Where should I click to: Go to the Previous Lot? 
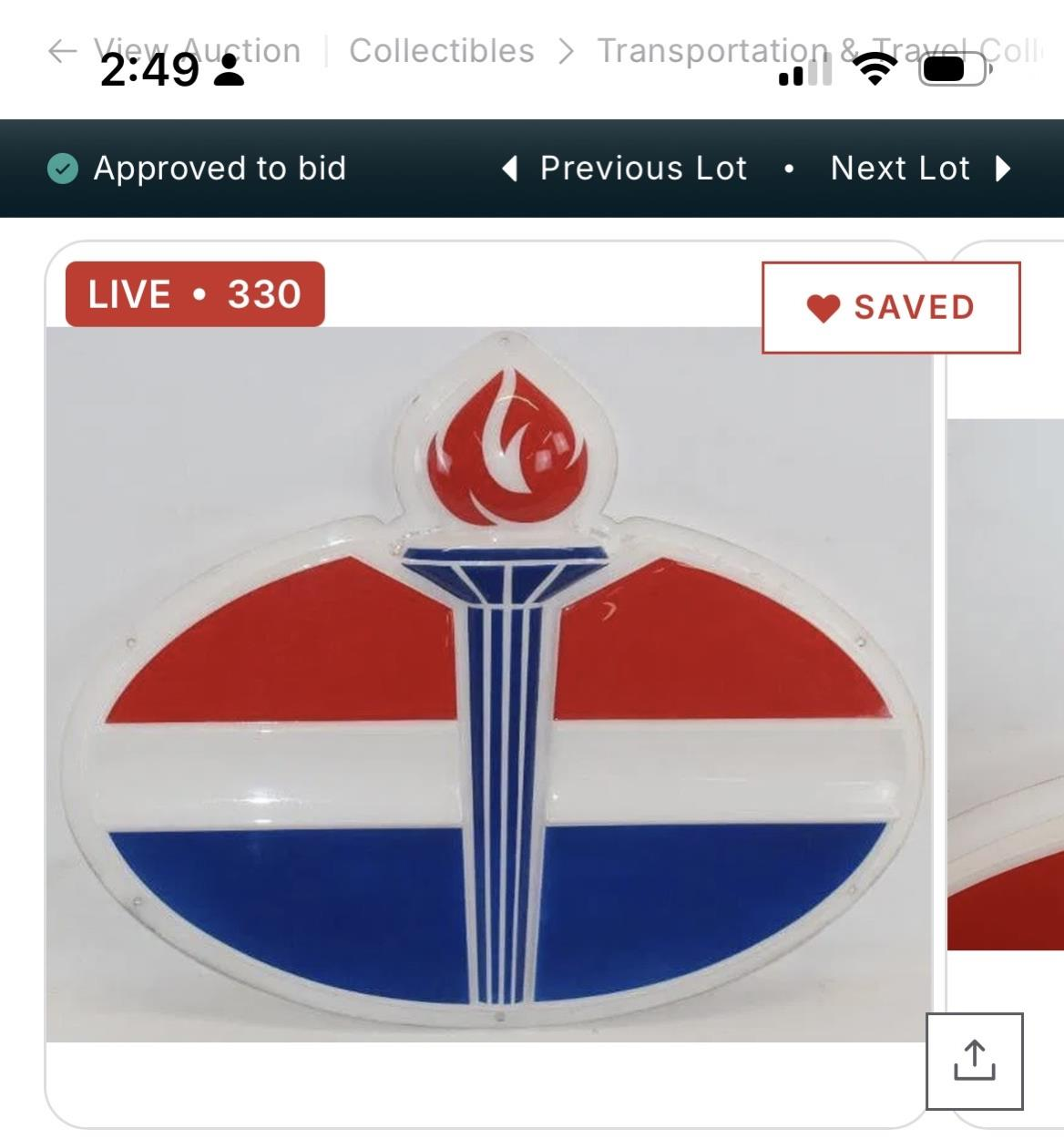(x=626, y=169)
